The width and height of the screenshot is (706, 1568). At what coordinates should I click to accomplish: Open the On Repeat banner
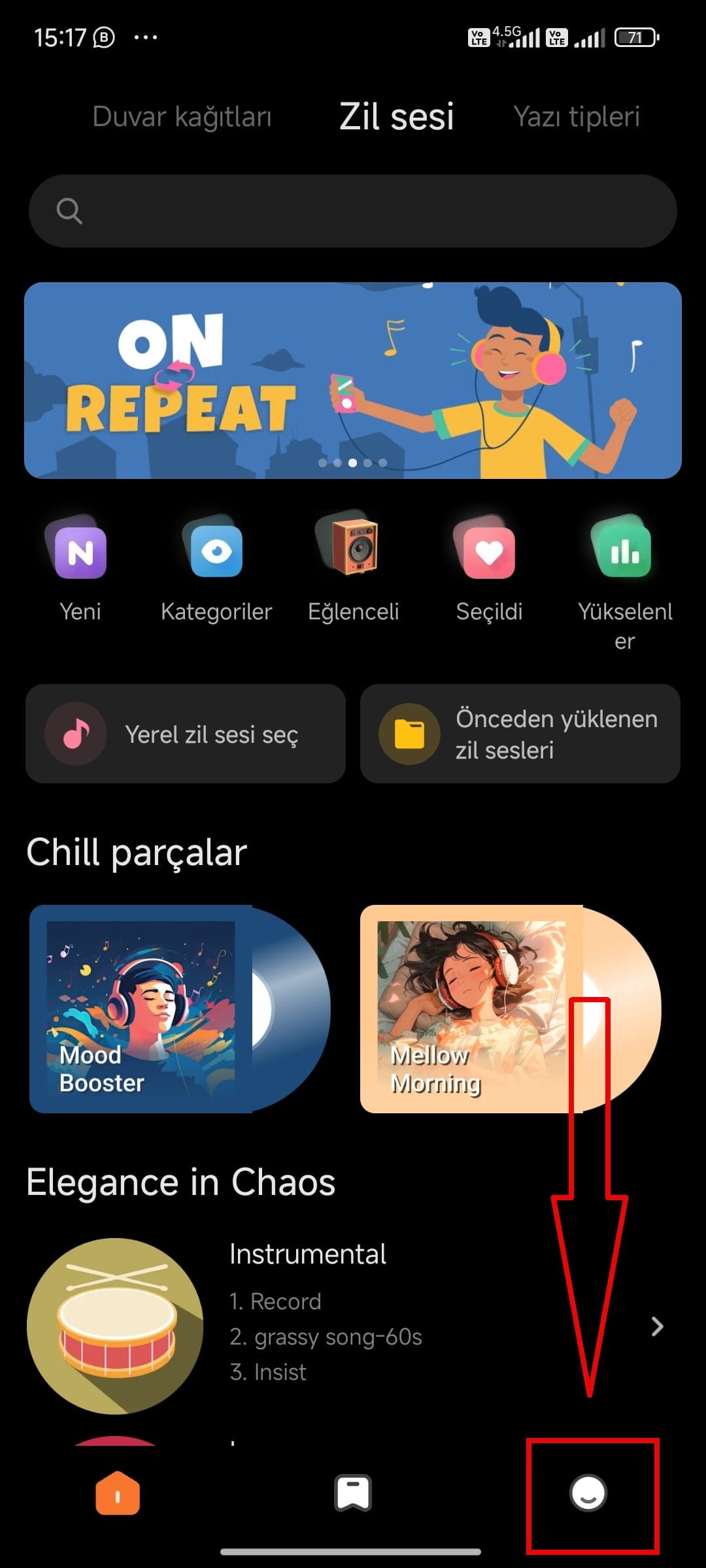[x=353, y=380]
